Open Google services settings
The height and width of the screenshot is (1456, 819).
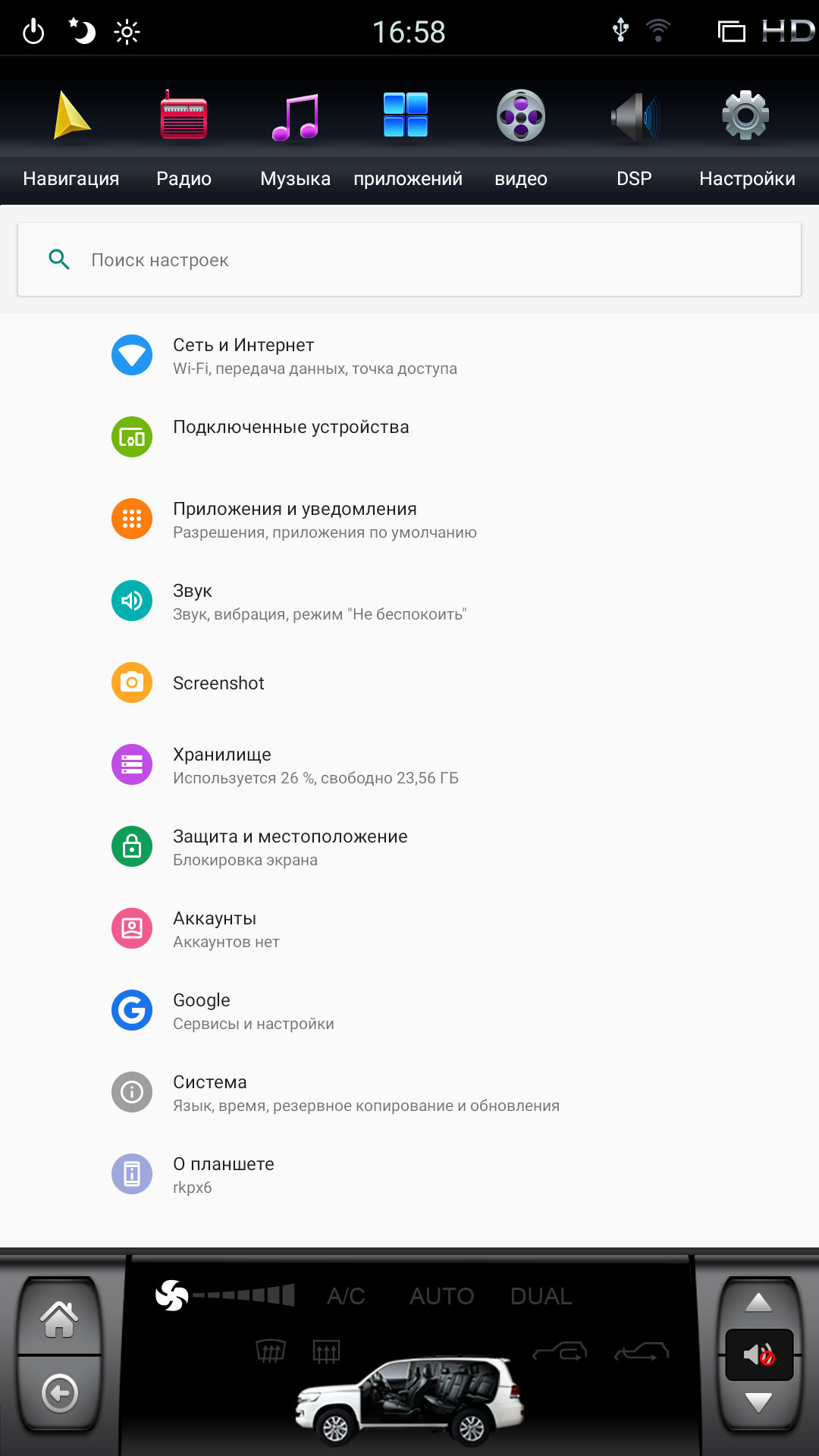click(409, 1011)
